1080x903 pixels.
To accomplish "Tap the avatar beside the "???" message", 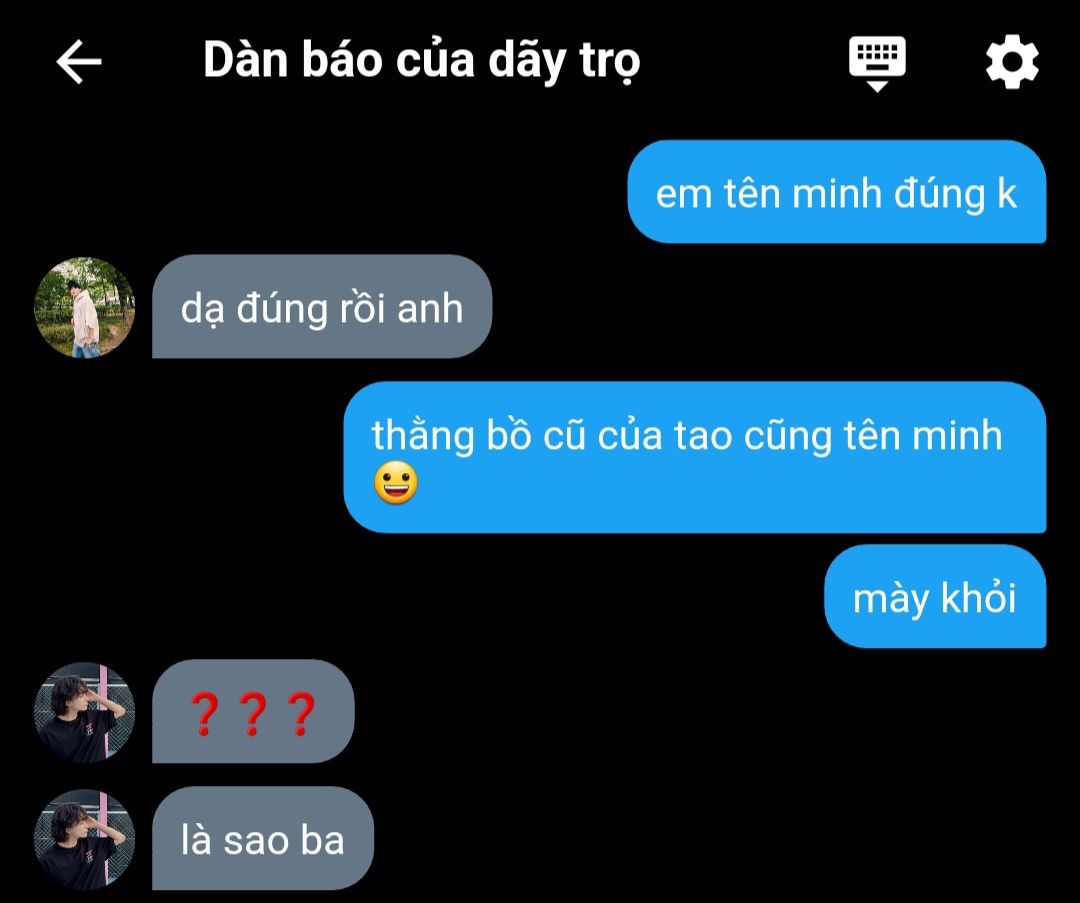I will point(85,712).
